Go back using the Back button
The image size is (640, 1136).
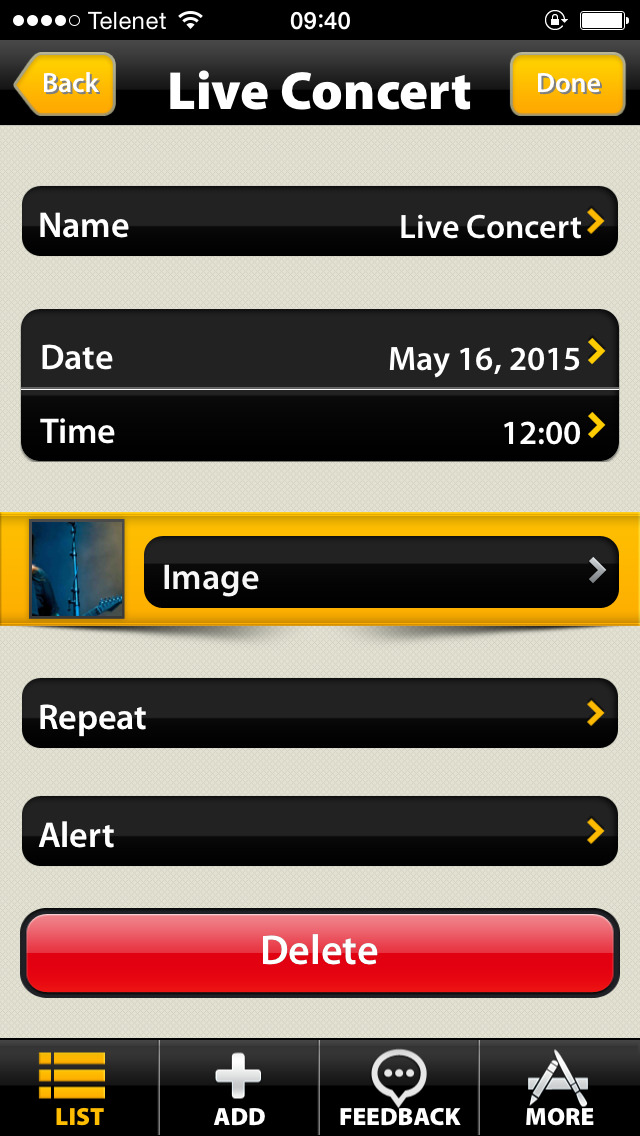pyautogui.click(x=66, y=84)
